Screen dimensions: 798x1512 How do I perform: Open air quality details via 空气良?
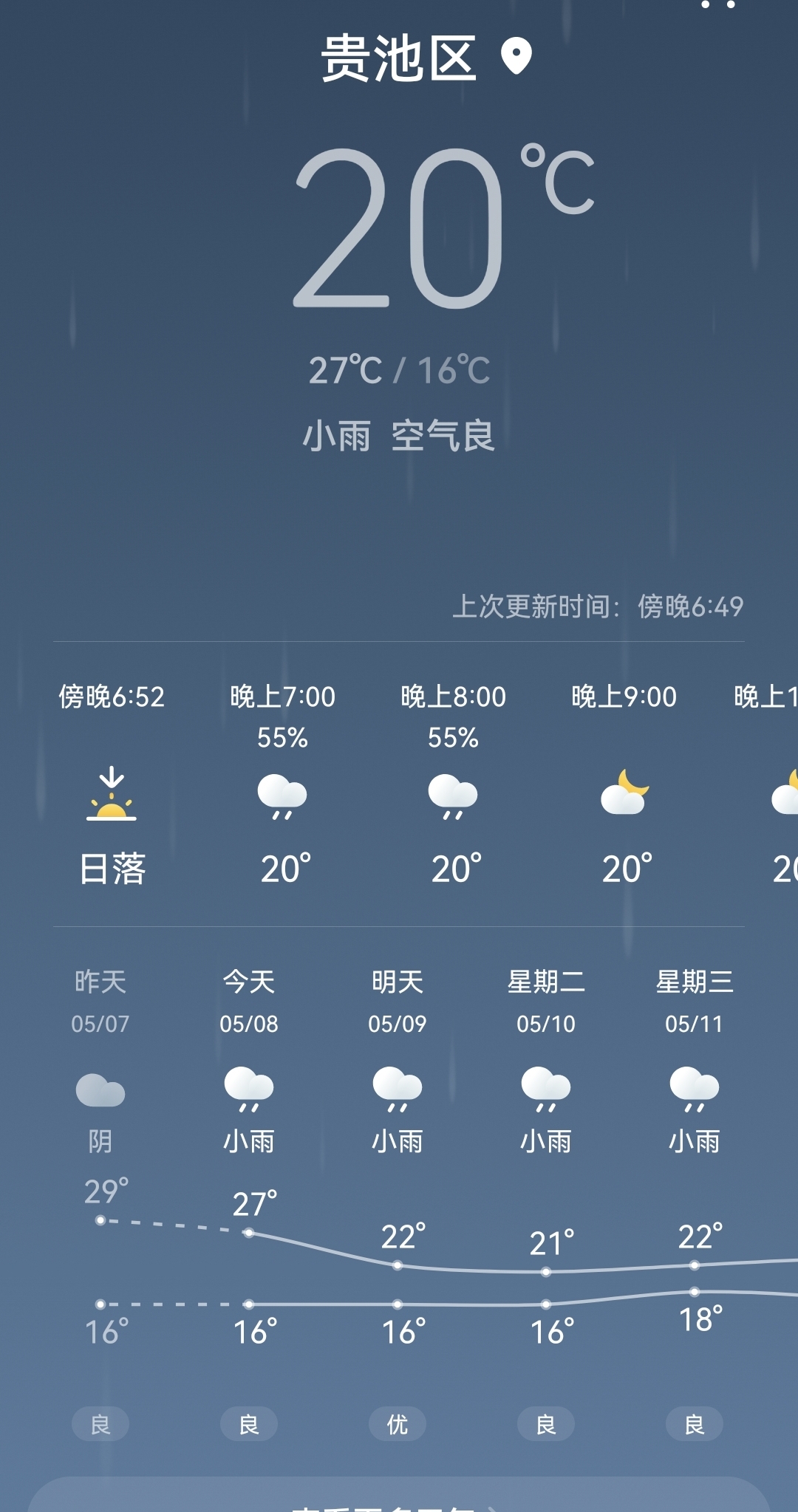(443, 435)
